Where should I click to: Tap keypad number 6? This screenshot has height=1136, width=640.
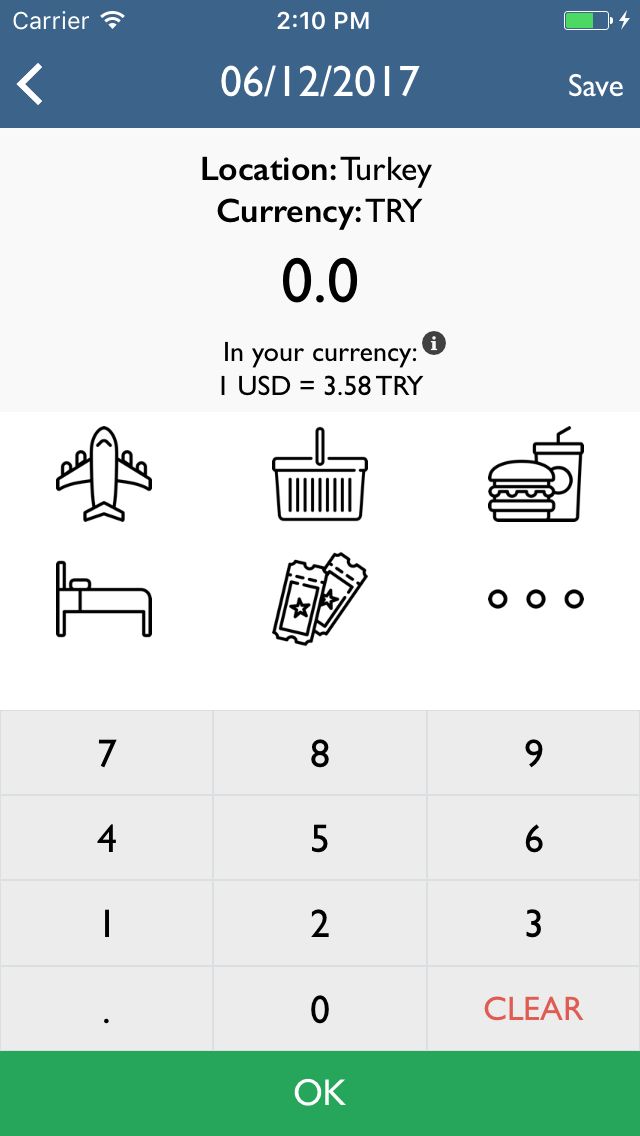coord(534,838)
